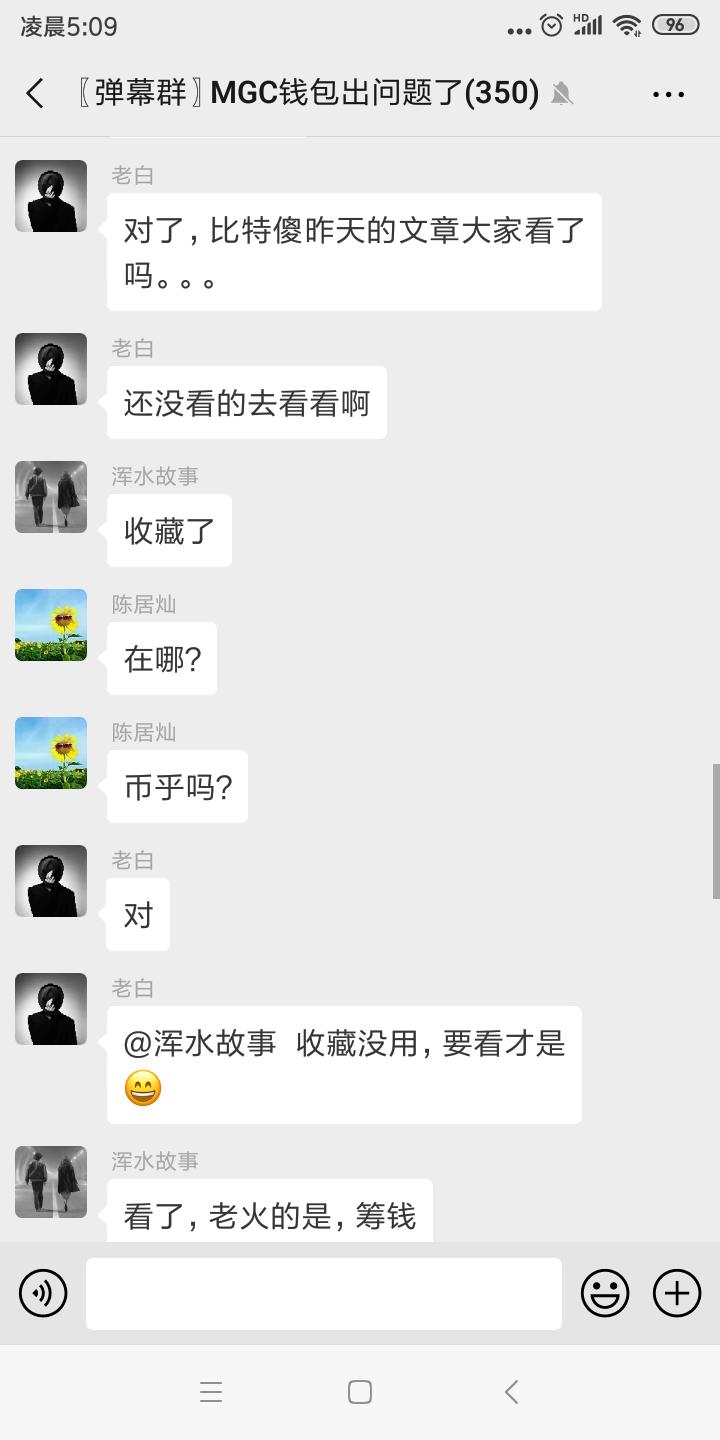This screenshot has width=720, height=1440.
Task: Open the emoji picker icon
Action: tap(605, 1292)
